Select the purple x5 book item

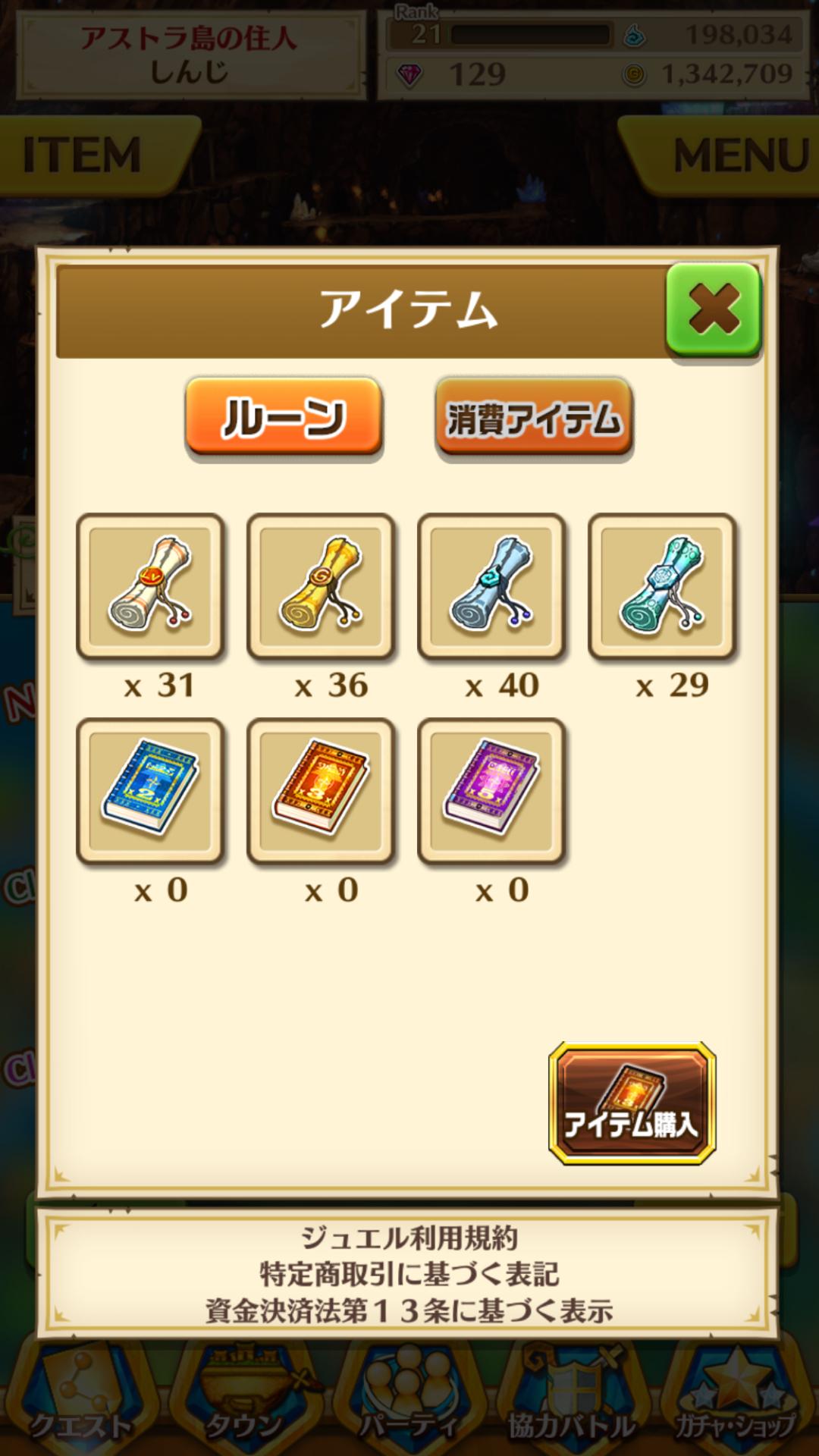point(491,791)
